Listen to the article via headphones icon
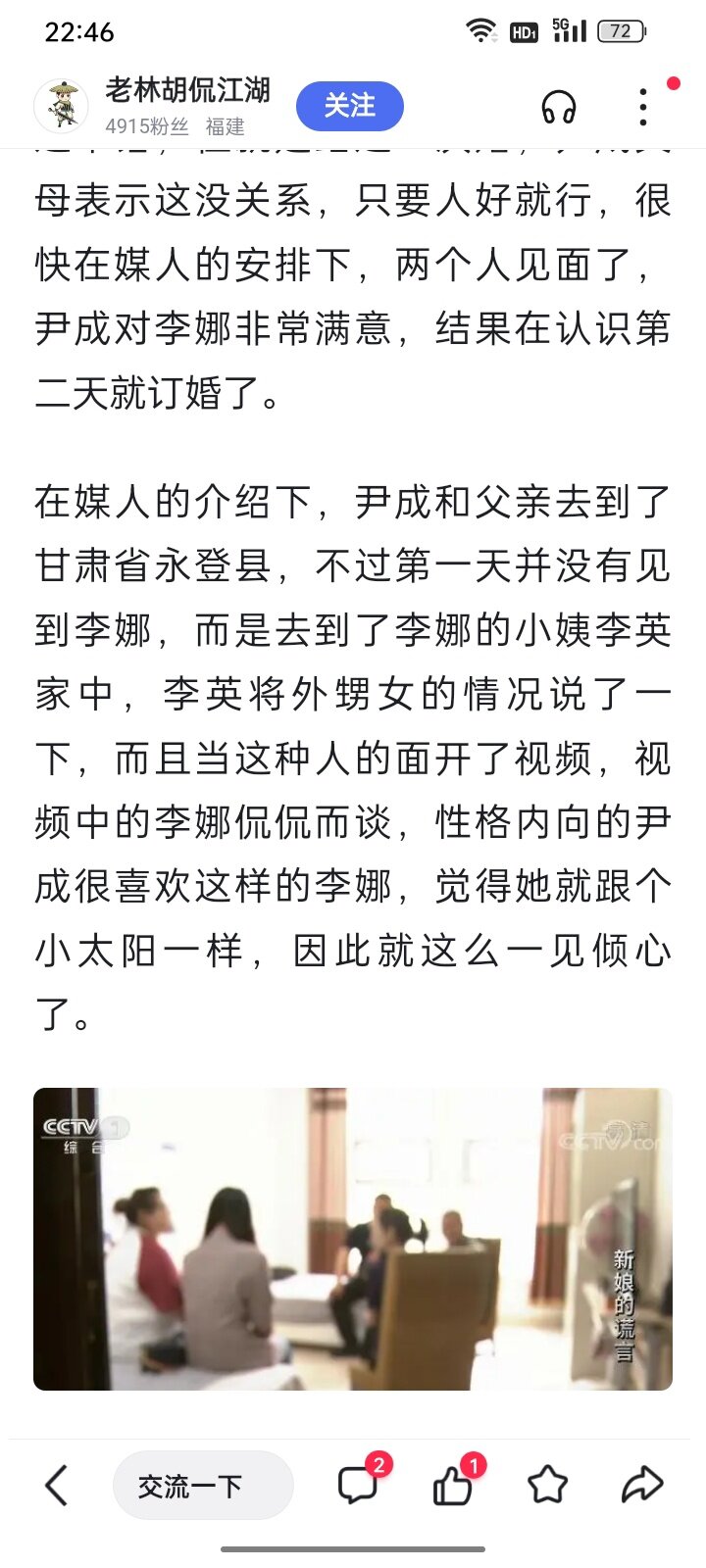Viewport: 706px width, 1568px height. [559, 107]
